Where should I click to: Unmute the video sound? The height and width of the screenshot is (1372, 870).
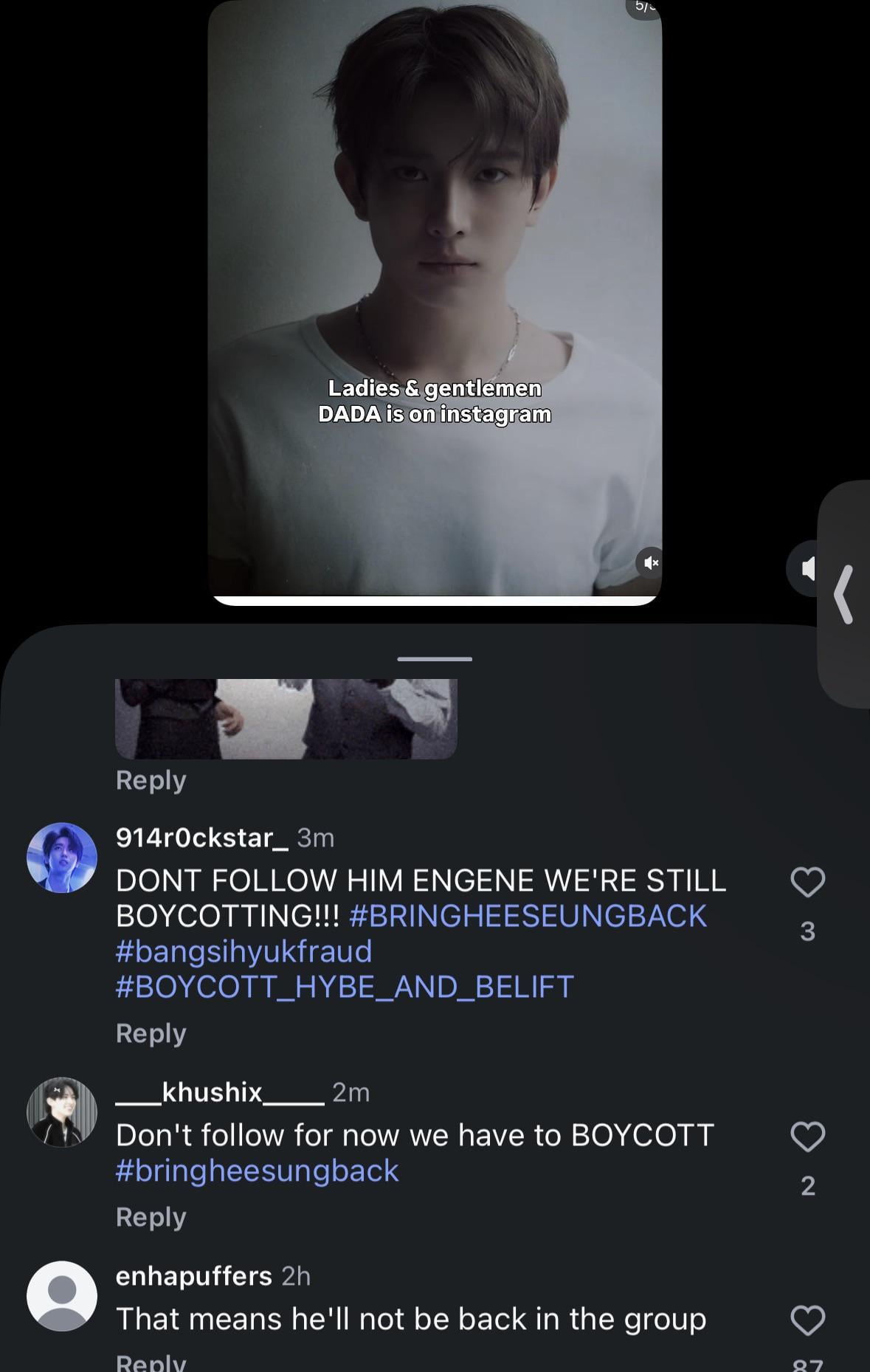650,563
